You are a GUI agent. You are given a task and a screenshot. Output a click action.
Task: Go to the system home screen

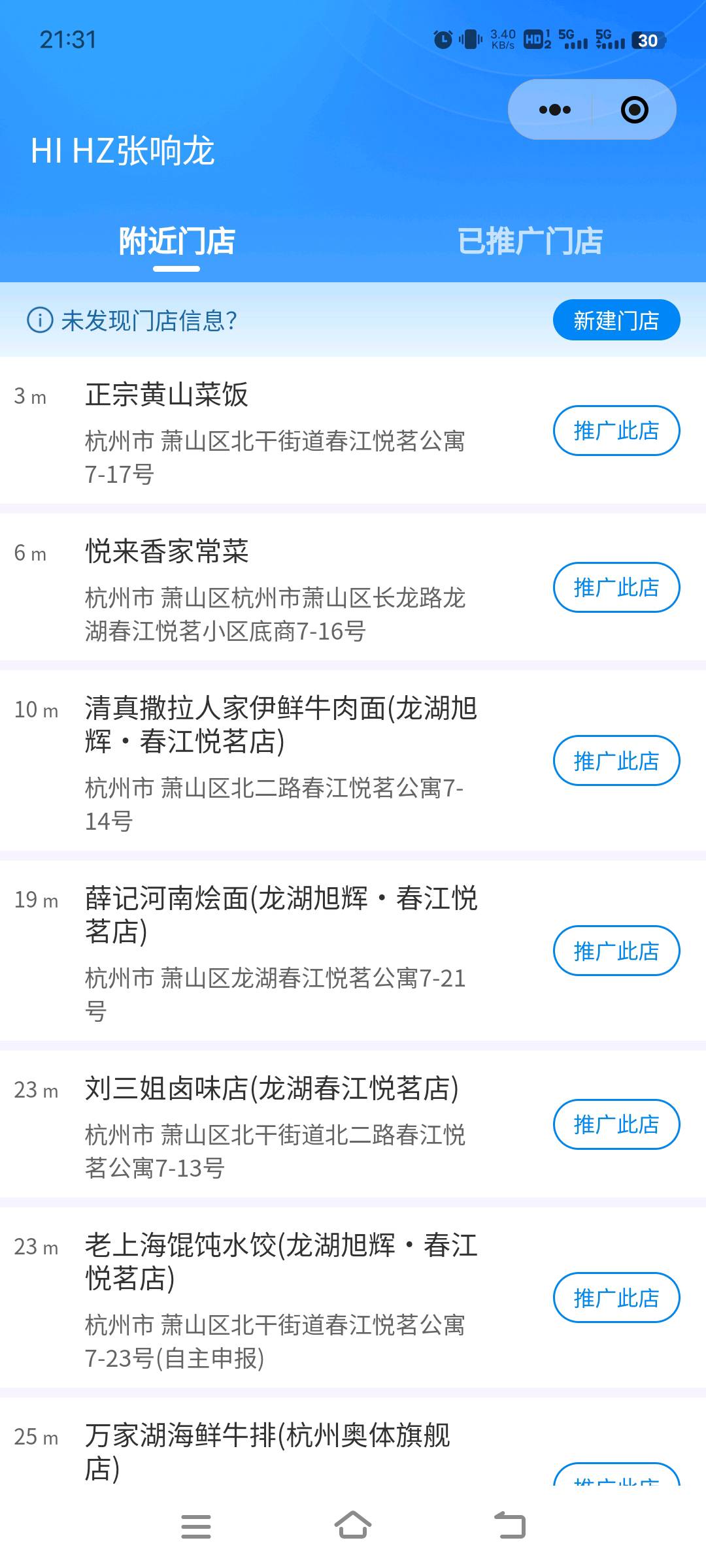click(353, 1526)
